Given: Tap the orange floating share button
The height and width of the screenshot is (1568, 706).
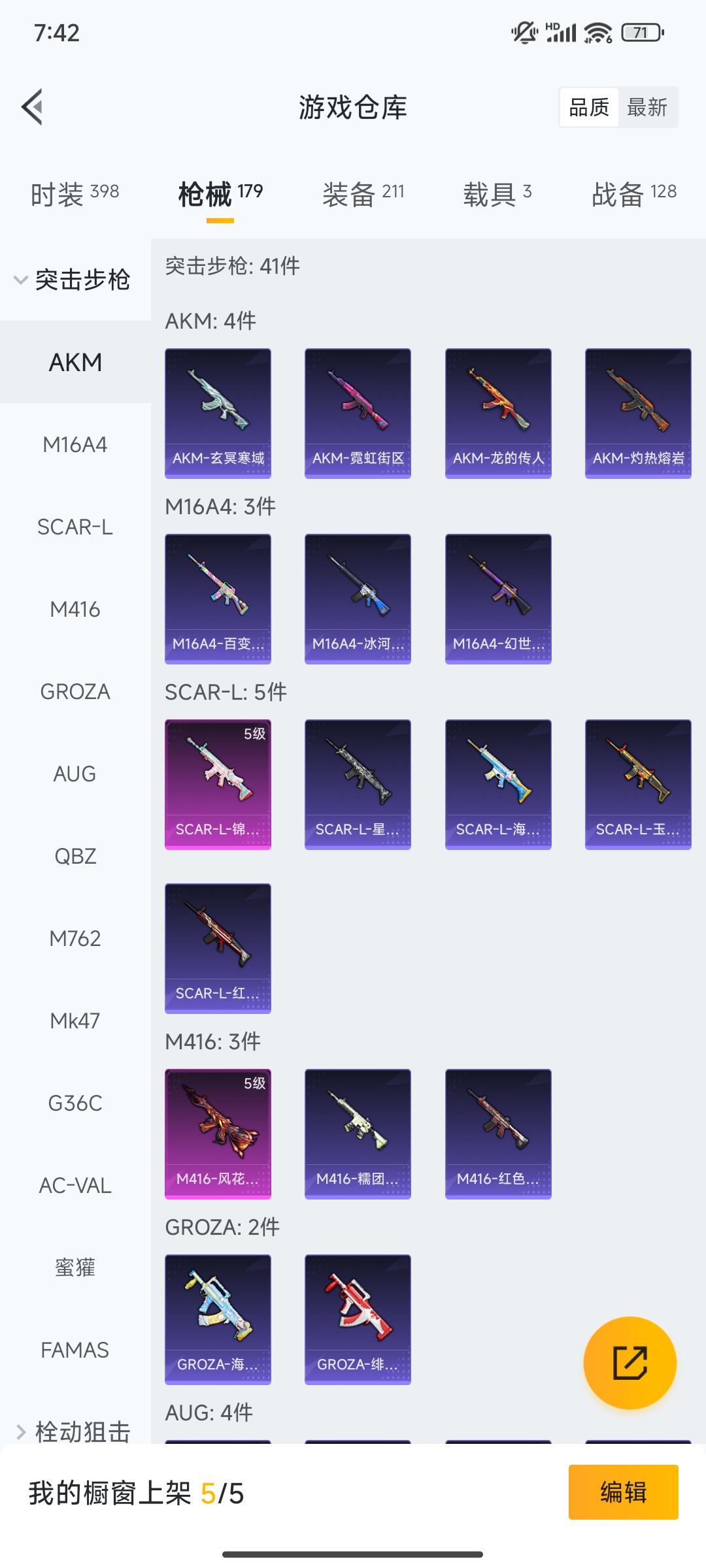Looking at the screenshot, I should pyautogui.click(x=630, y=1362).
